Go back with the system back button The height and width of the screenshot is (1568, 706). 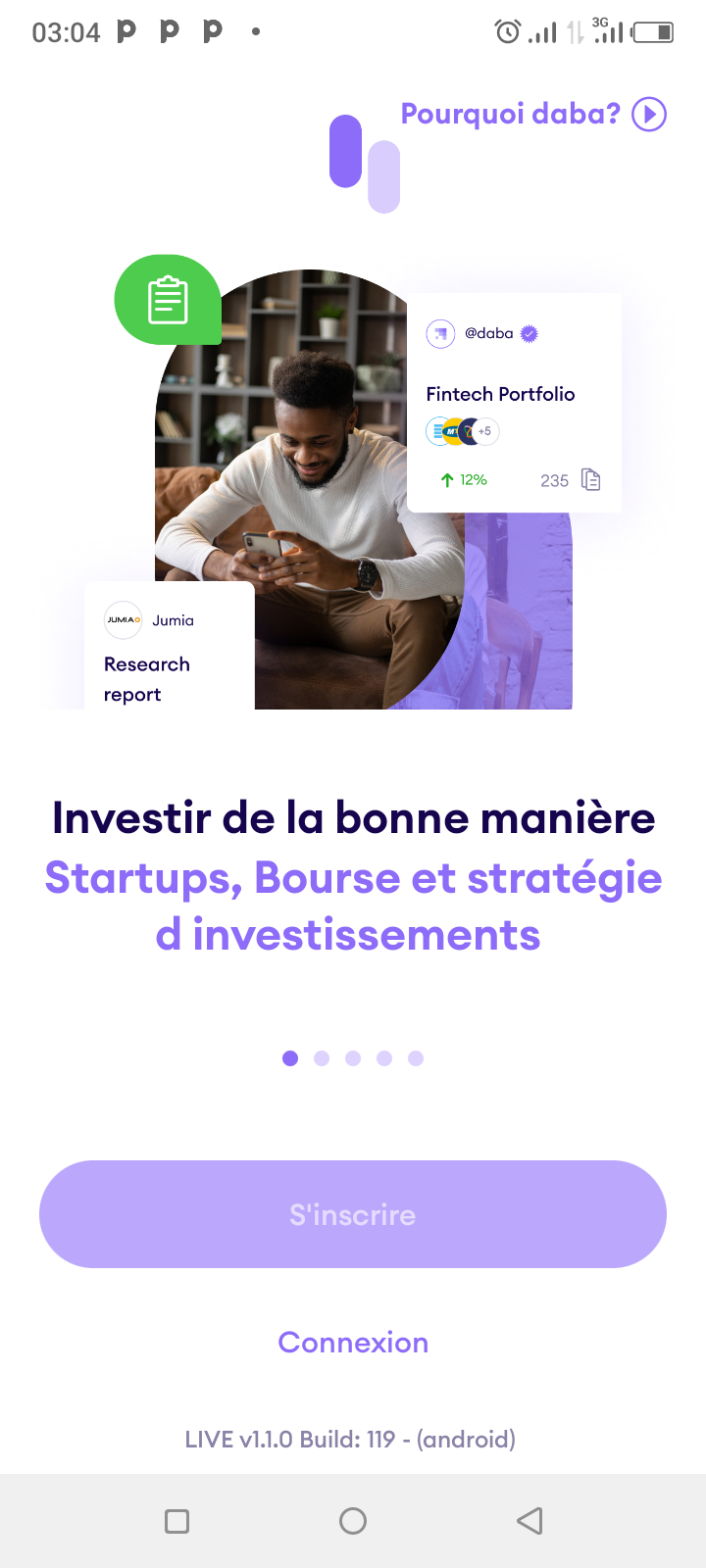click(x=529, y=1521)
